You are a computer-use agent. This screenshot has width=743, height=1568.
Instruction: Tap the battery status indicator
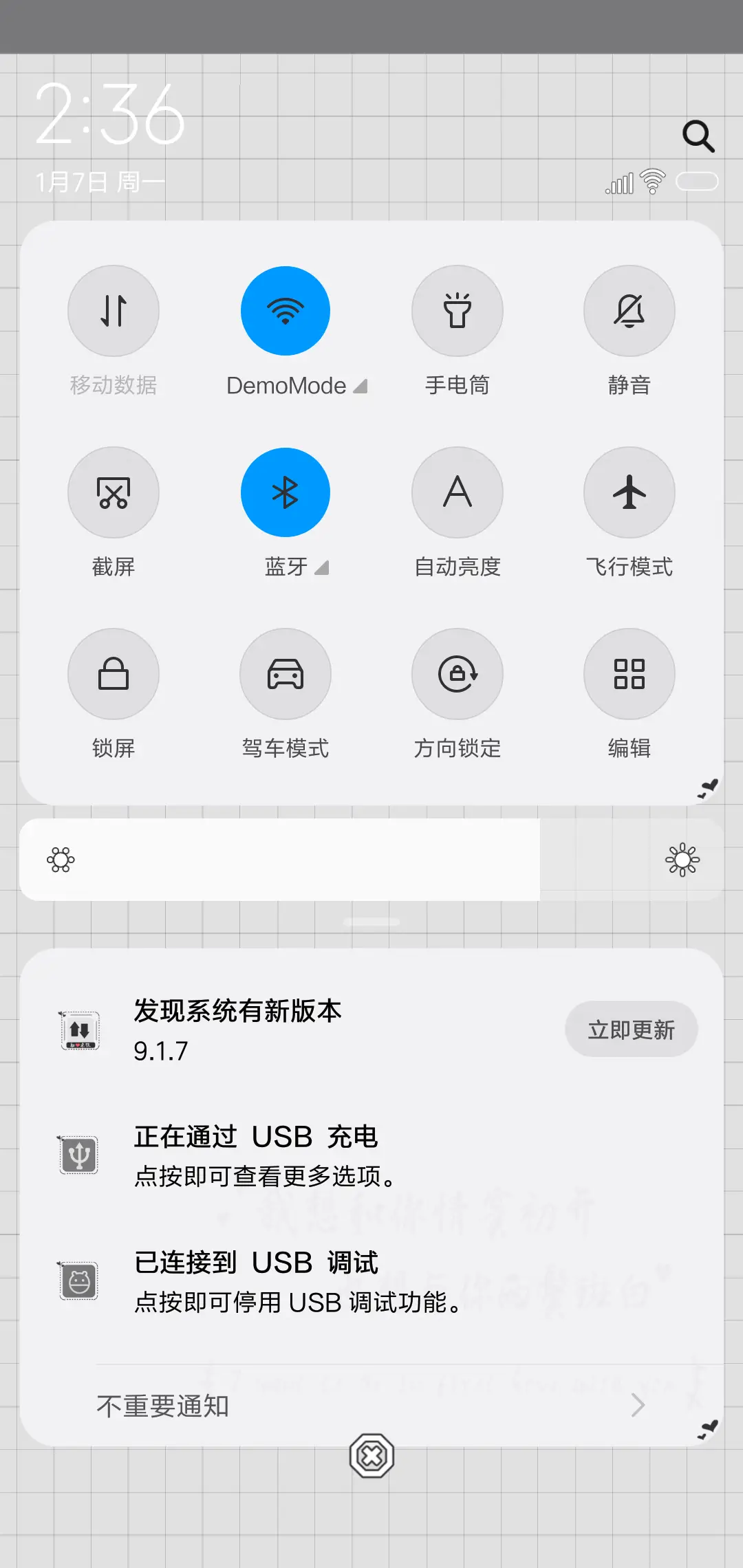[x=698, y=181]
